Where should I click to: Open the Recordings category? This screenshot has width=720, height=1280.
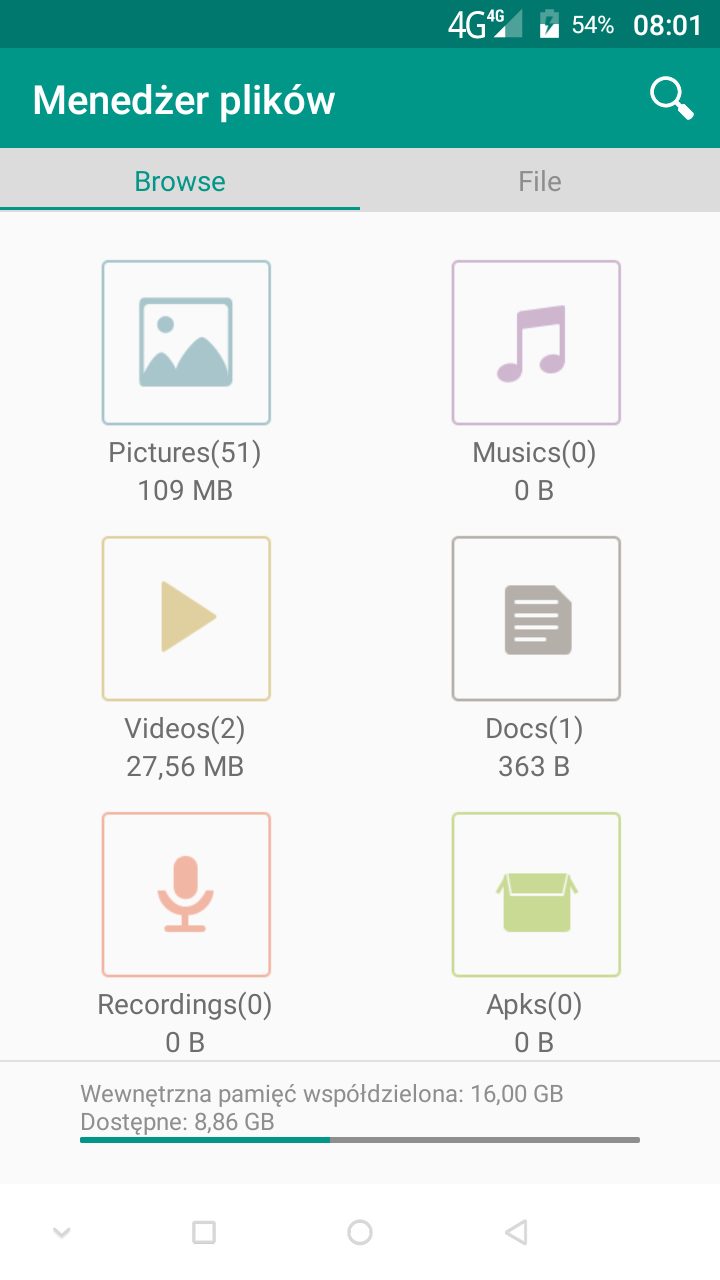pos(186,895)
